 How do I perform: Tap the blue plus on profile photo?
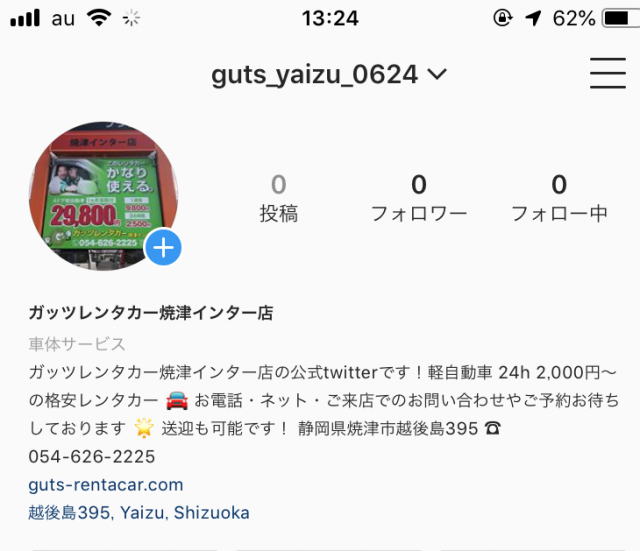[163, 247]
